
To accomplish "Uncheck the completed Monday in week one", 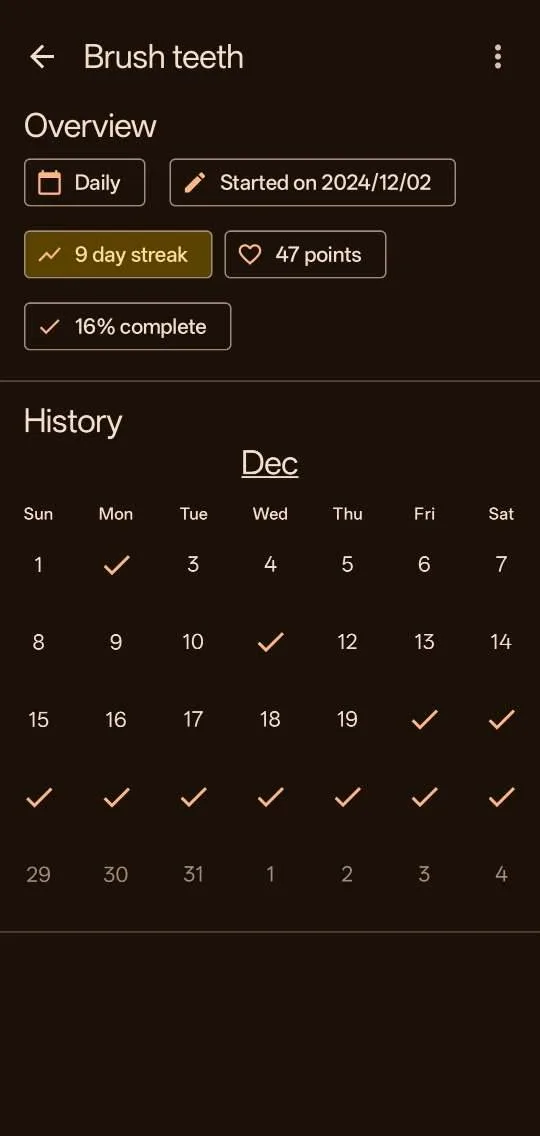I will [x=116, y=564].
